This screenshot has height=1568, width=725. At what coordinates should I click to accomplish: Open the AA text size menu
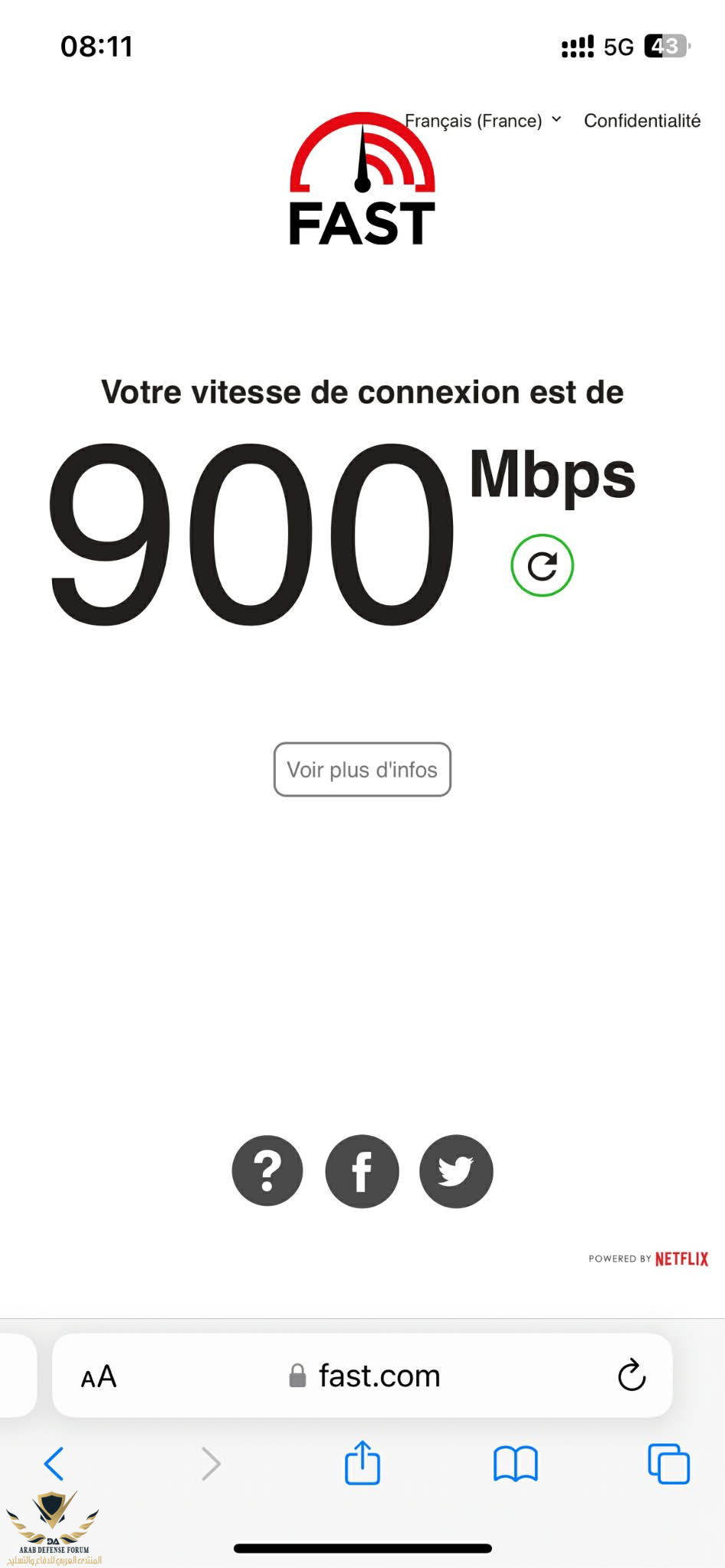(x=99, y=1377)
